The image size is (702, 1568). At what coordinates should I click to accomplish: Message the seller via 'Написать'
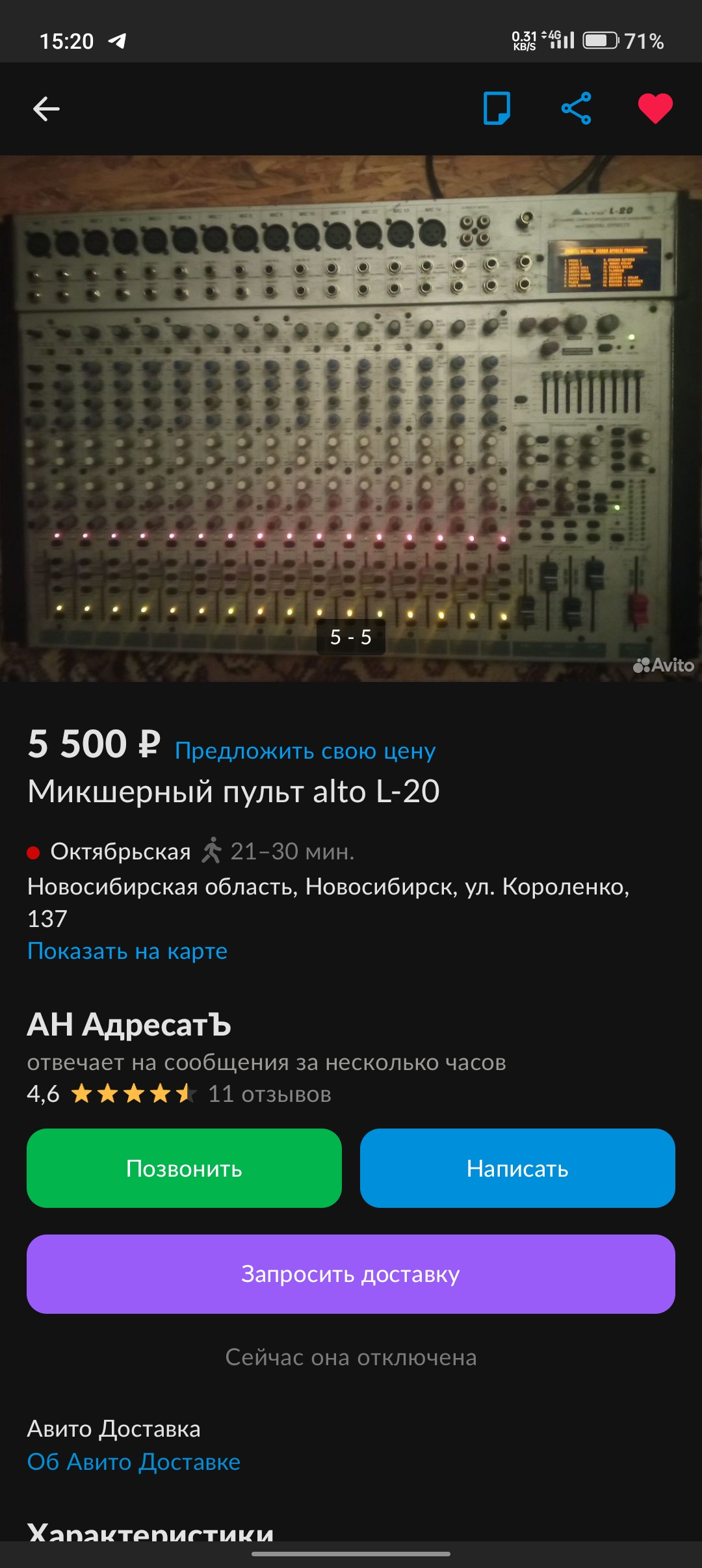click(x=517, y=1168)
